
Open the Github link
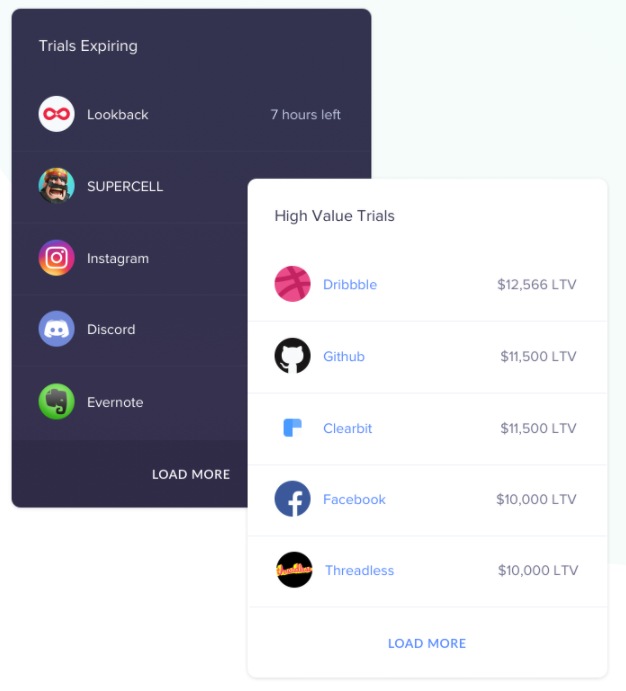coord(343,357)
